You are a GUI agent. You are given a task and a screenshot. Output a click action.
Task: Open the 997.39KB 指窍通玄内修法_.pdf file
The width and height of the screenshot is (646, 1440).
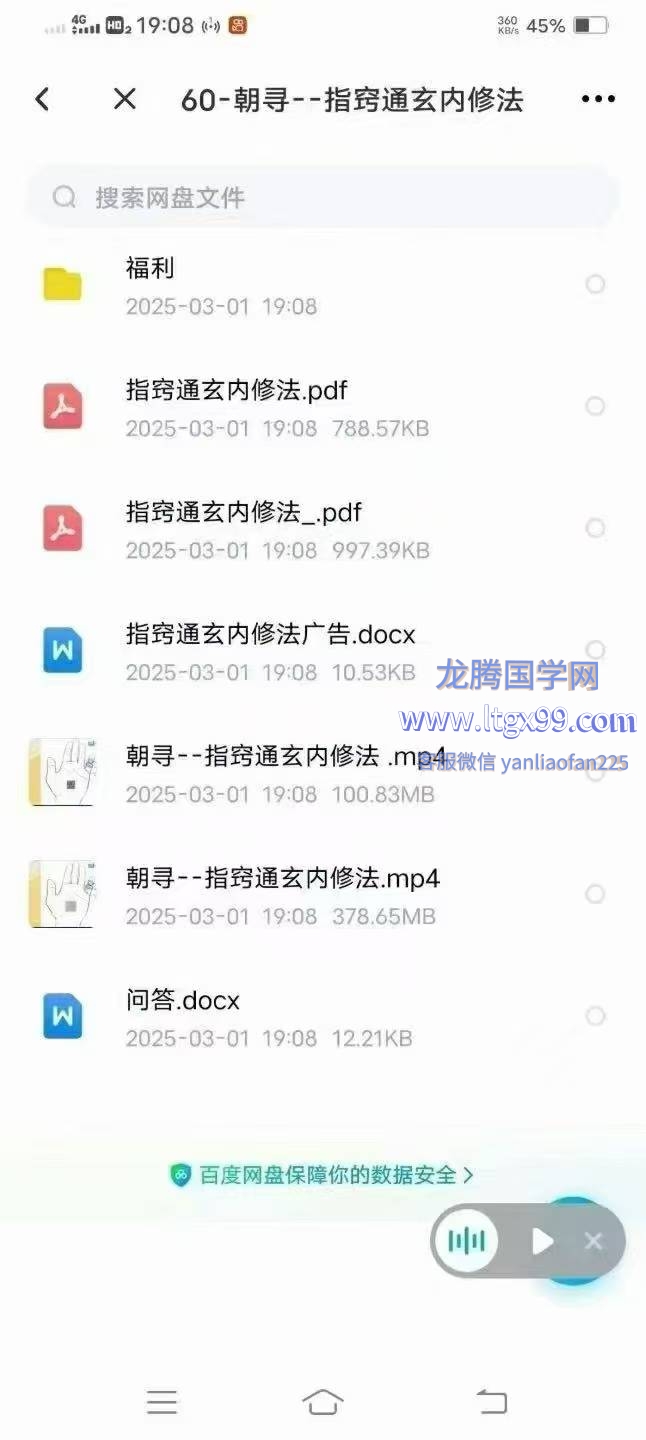pos(243,529)
